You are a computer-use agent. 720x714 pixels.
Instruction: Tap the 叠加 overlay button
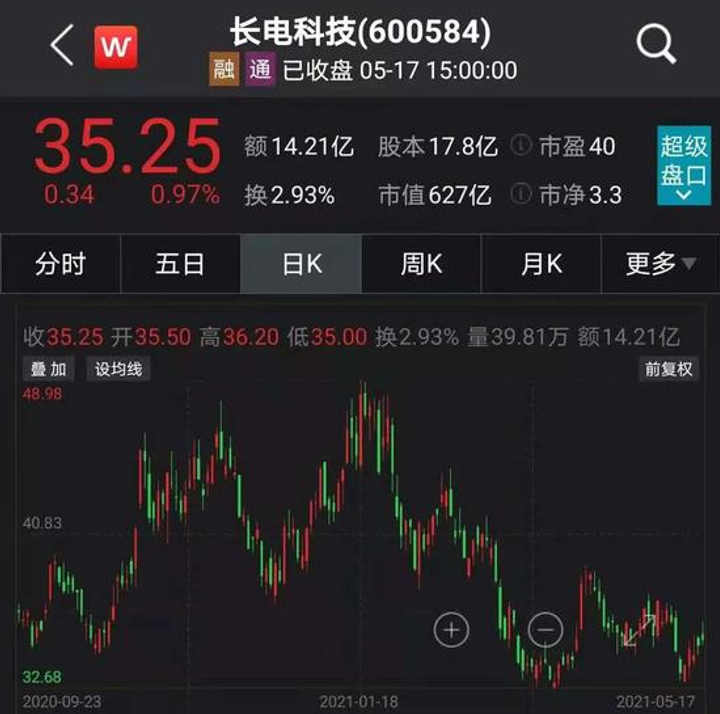tap(48, 369)
